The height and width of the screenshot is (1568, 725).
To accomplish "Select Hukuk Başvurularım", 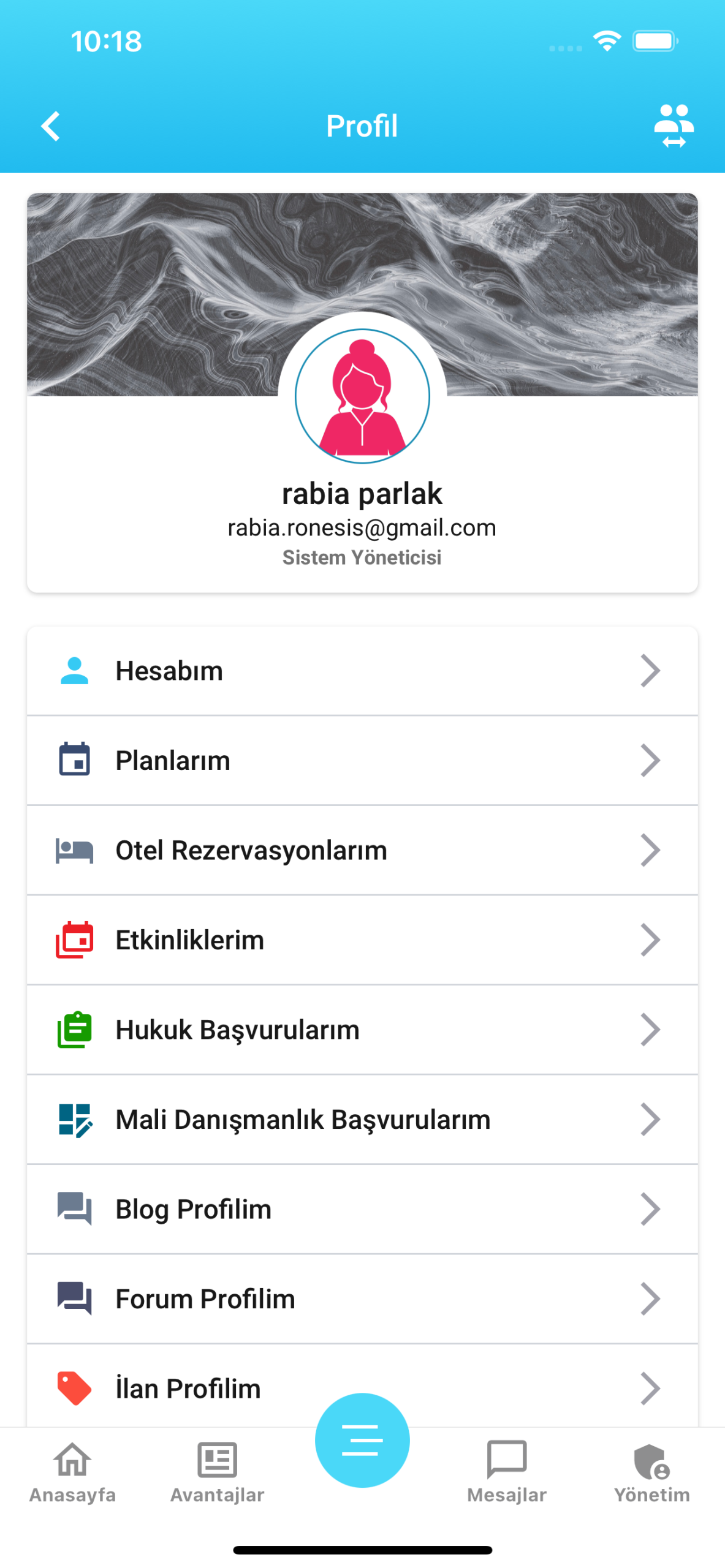I will point(362,1030).
